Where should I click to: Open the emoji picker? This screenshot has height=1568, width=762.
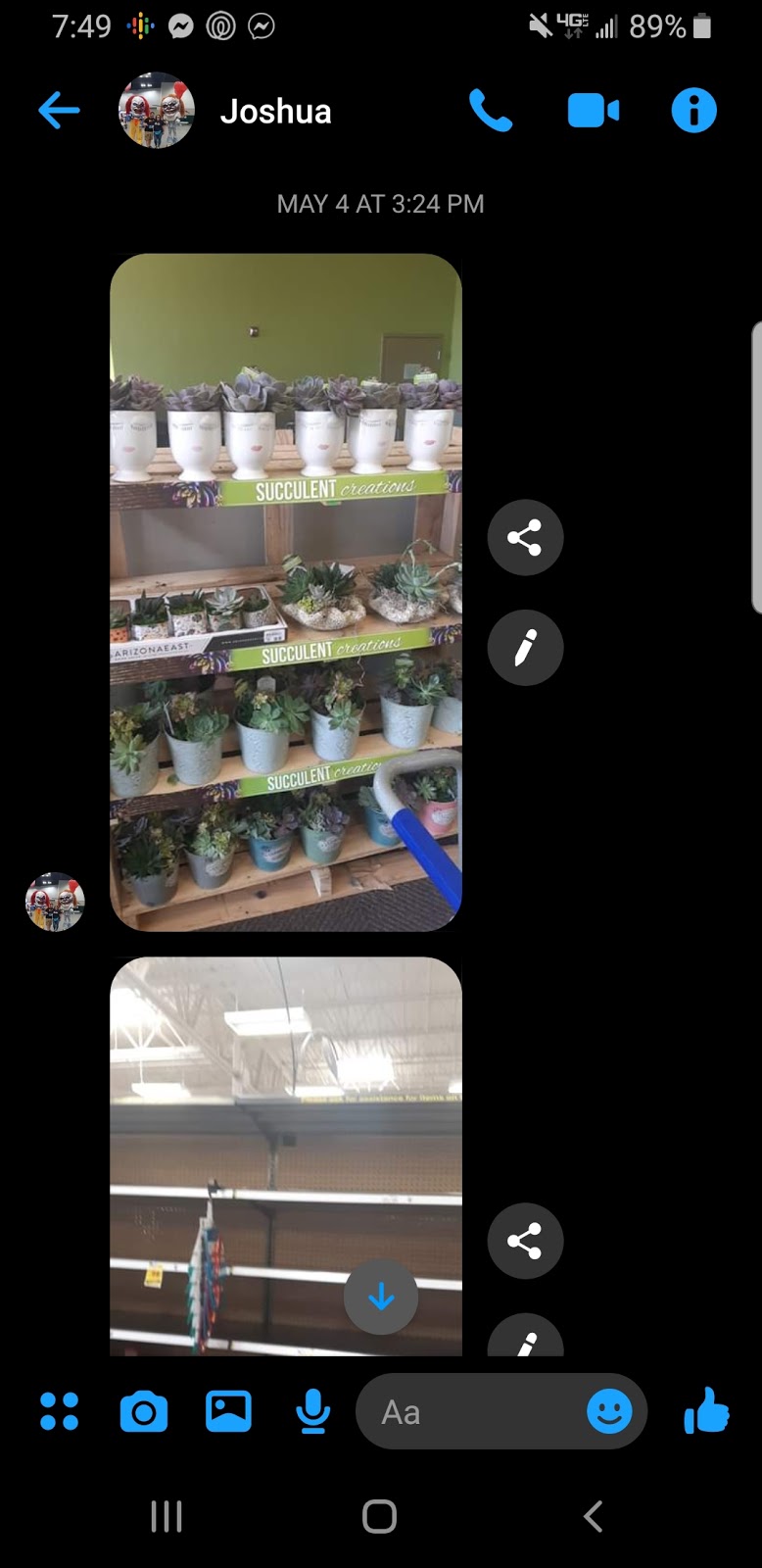(609, 1412)
